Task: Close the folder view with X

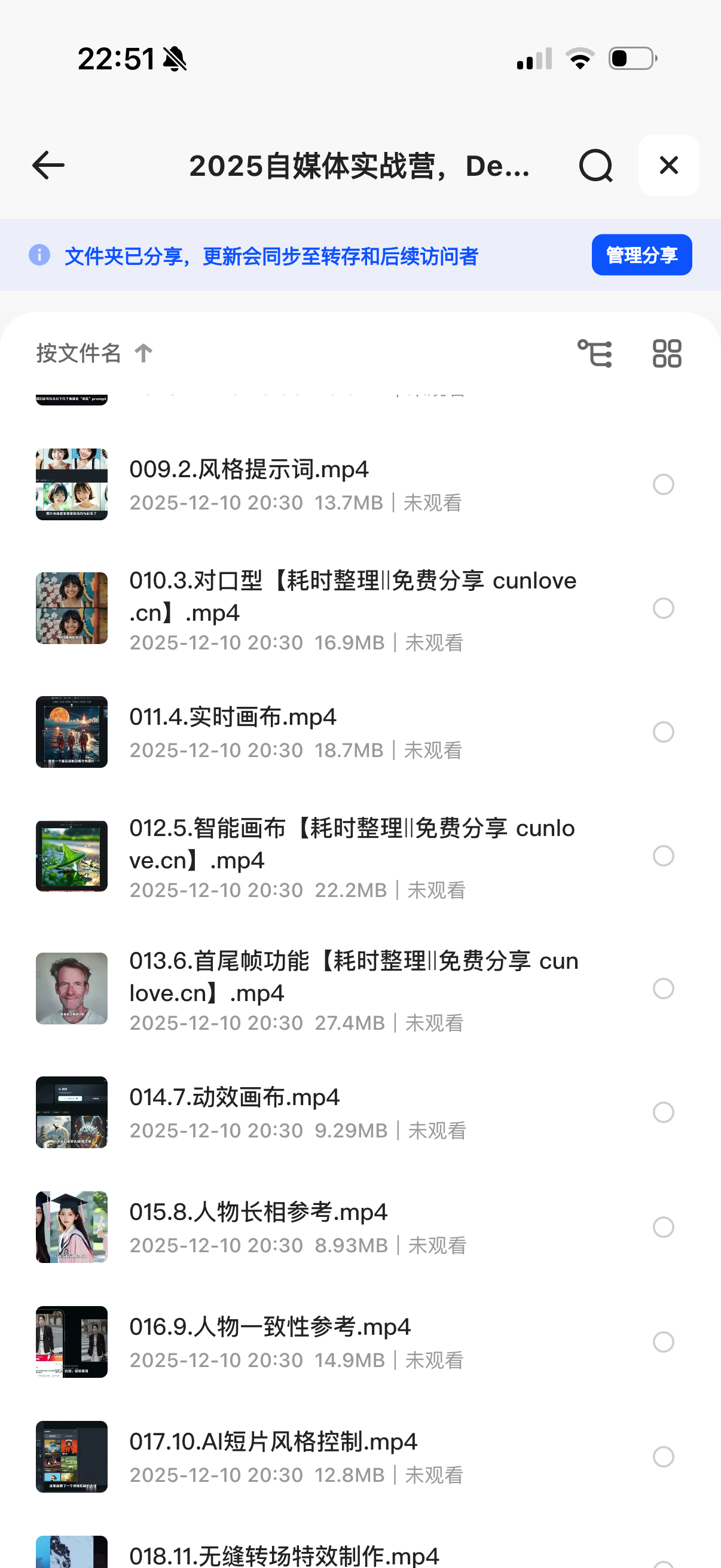Action: coord(668,166)
